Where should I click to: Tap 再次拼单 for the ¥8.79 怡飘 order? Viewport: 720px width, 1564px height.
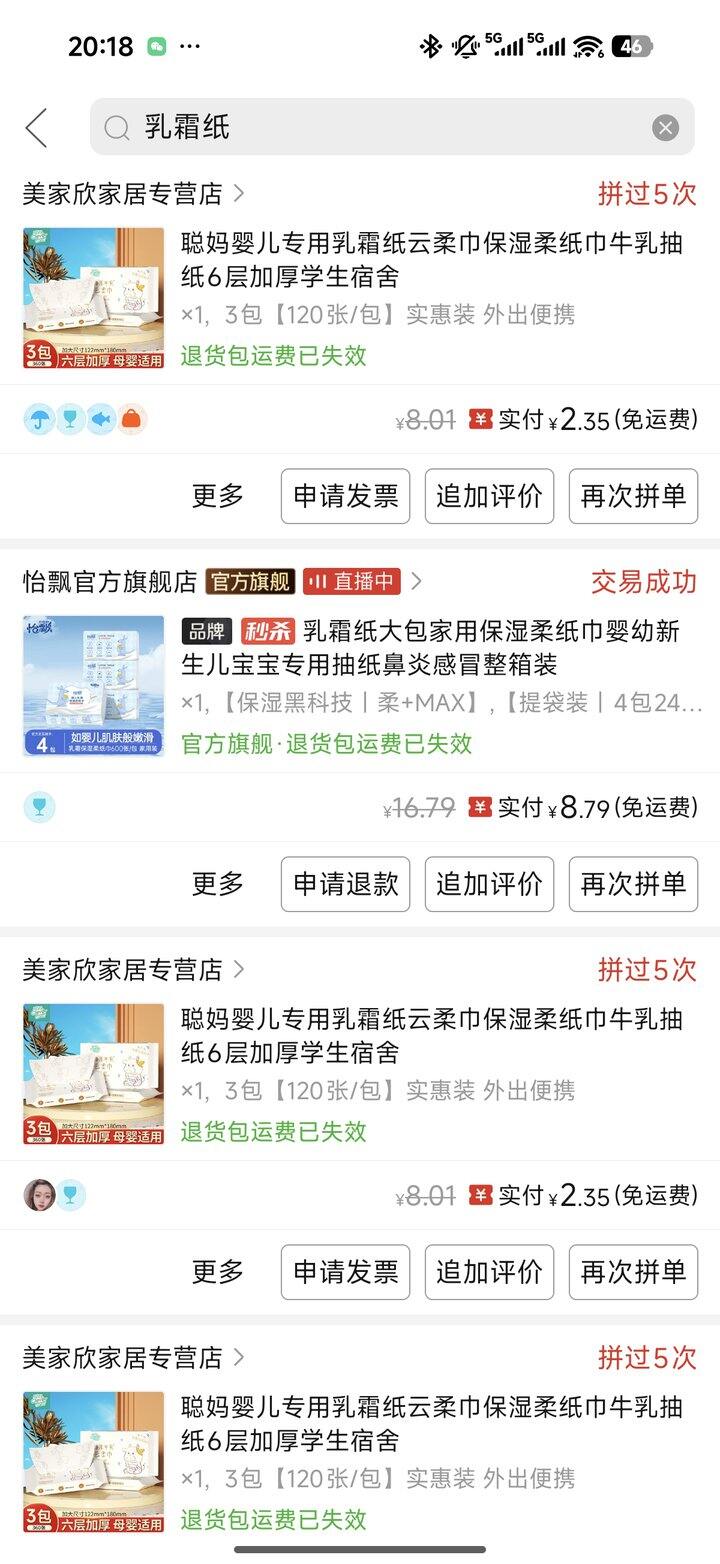point(633,883)
